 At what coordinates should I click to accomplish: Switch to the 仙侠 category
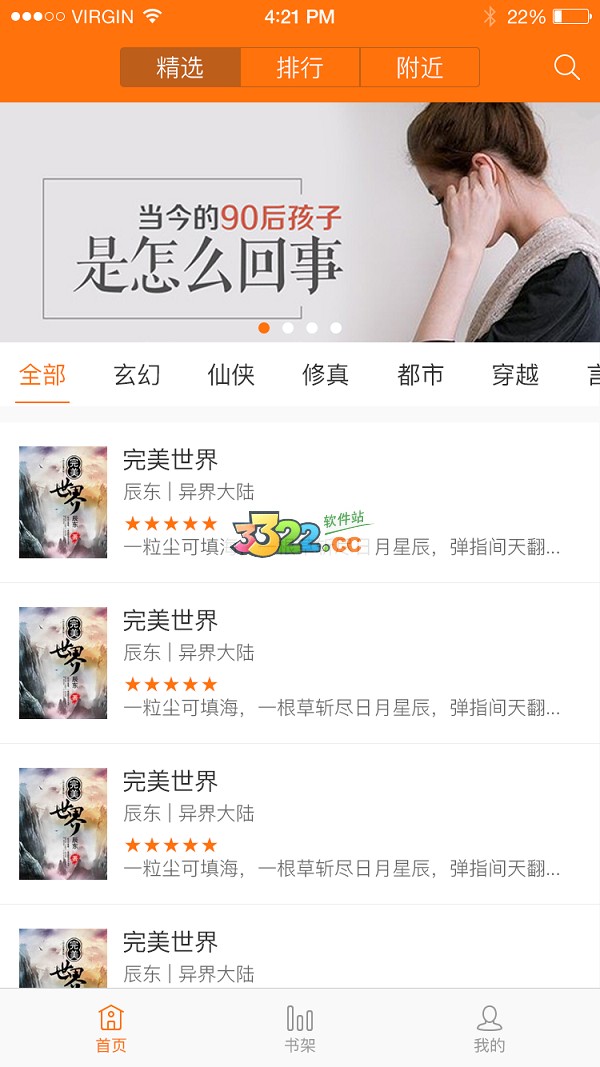point(231,375)
